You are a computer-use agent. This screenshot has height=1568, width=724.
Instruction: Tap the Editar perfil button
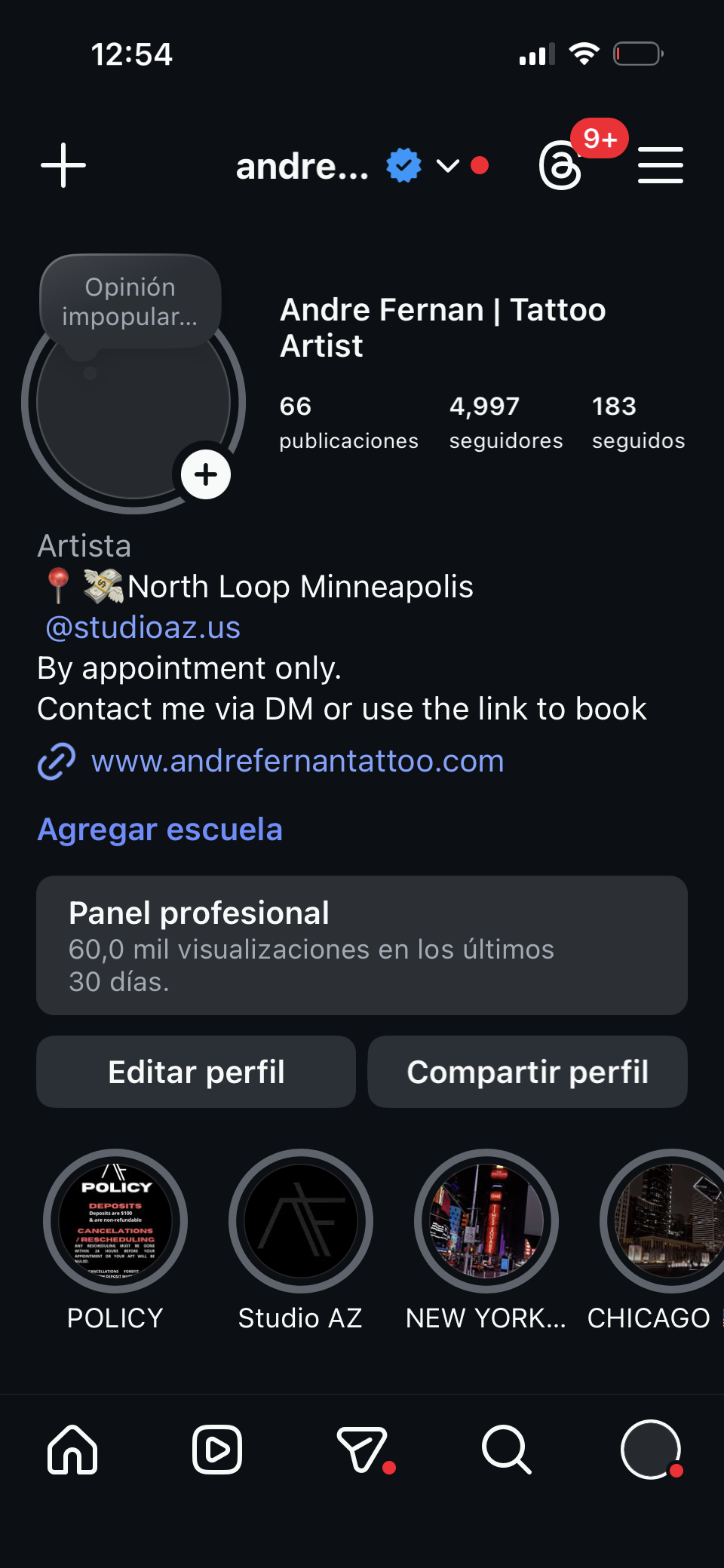coord(196,1072)
